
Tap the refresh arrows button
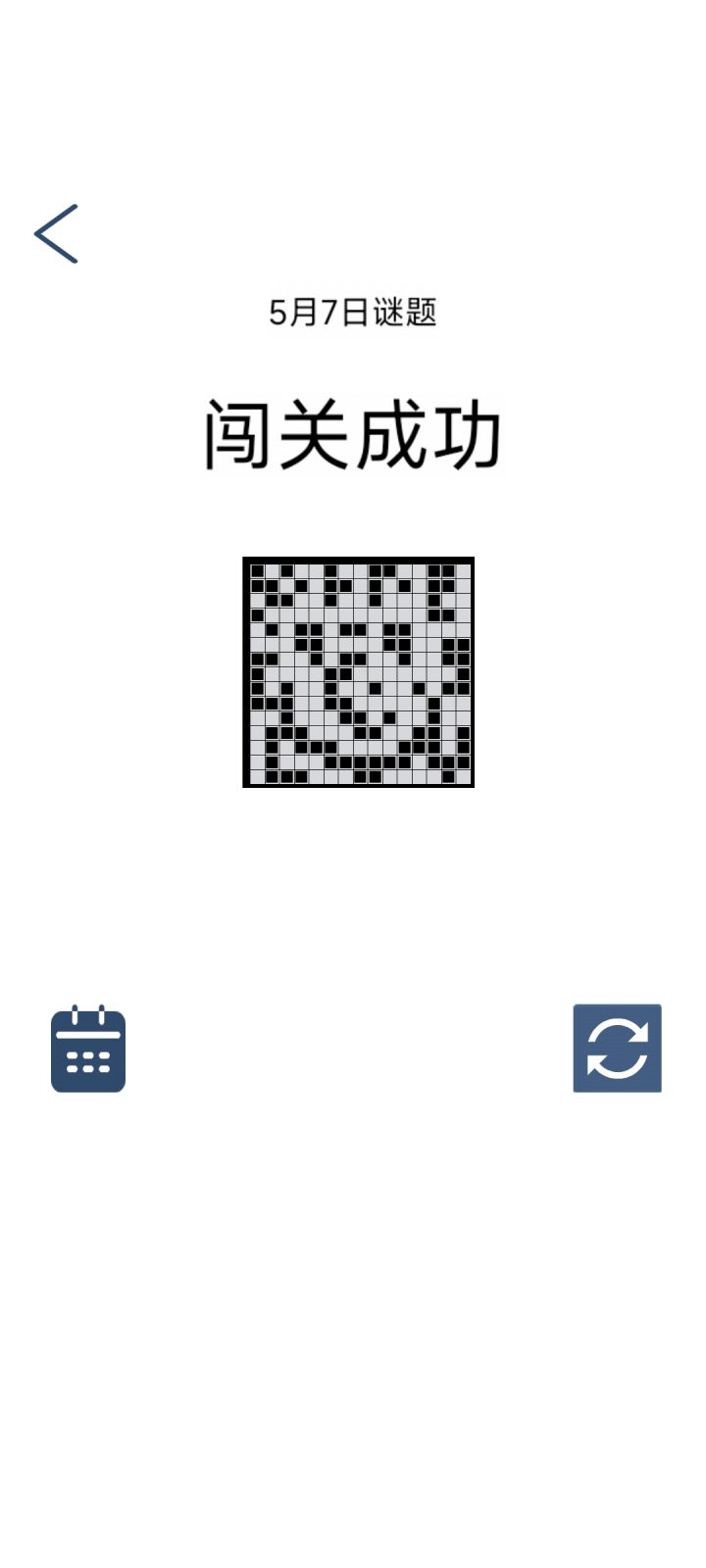pos(617,1048)
